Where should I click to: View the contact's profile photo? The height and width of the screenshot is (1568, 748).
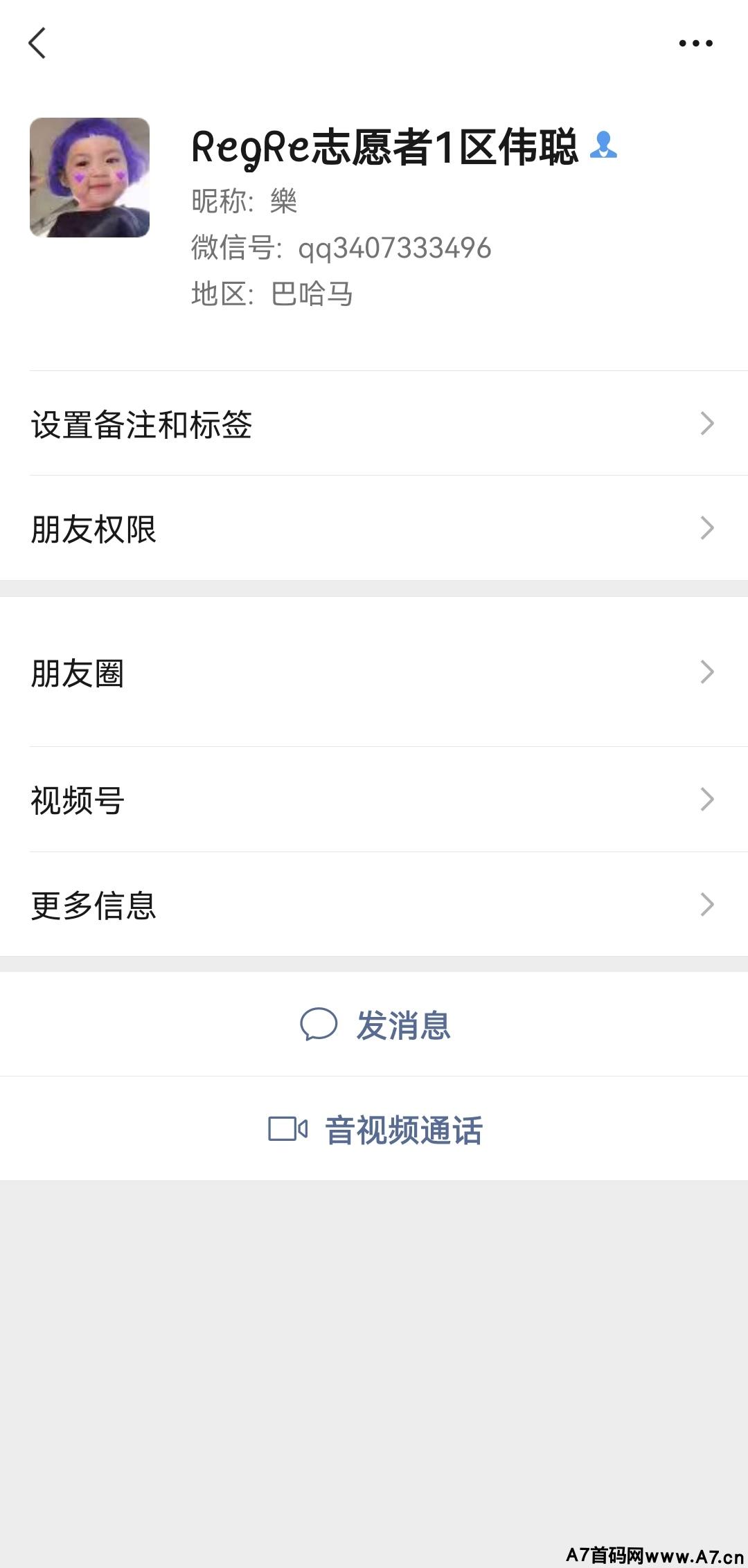(x=89, y=177)
